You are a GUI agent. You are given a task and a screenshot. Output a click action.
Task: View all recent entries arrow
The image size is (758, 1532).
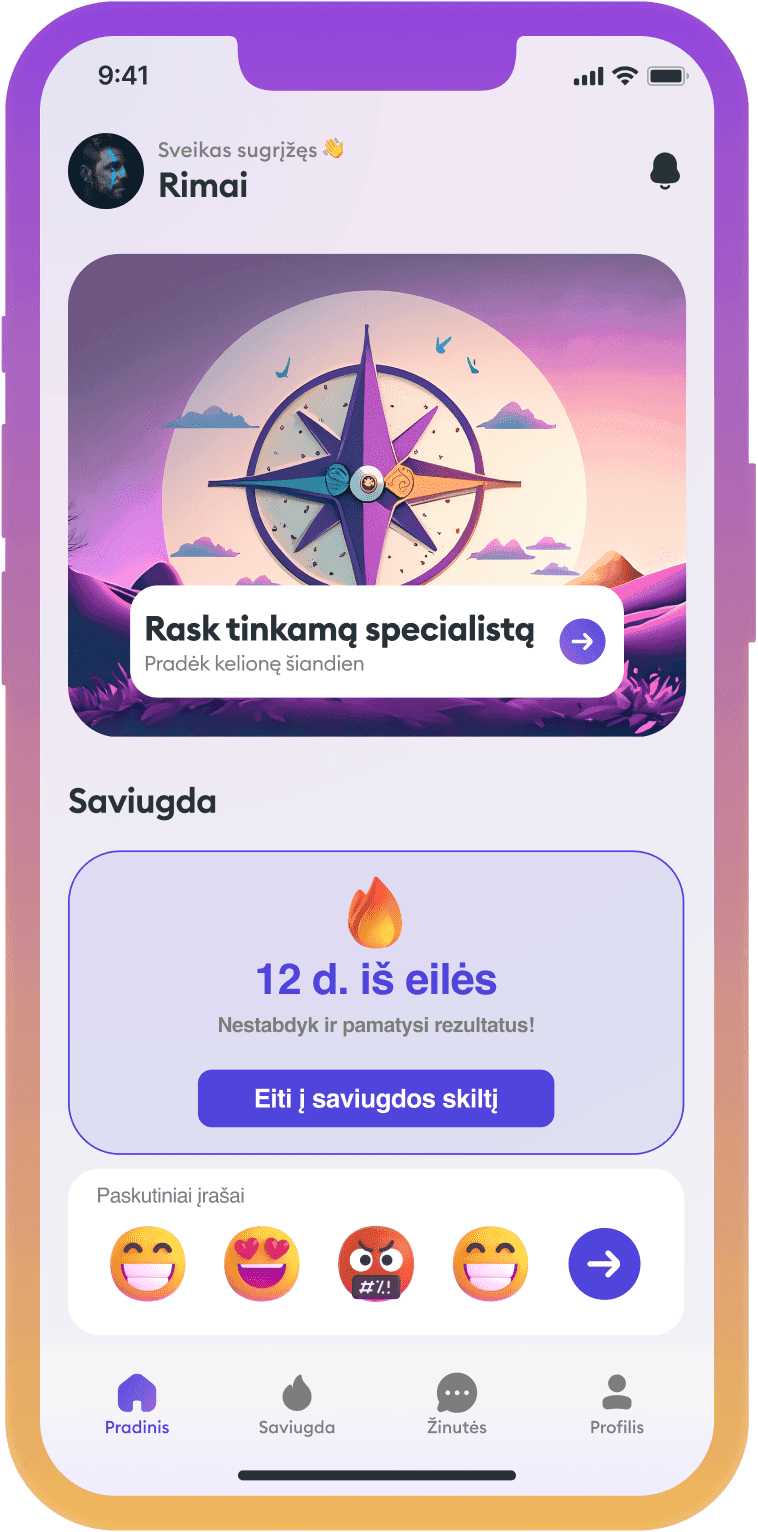pos(604,1264)
